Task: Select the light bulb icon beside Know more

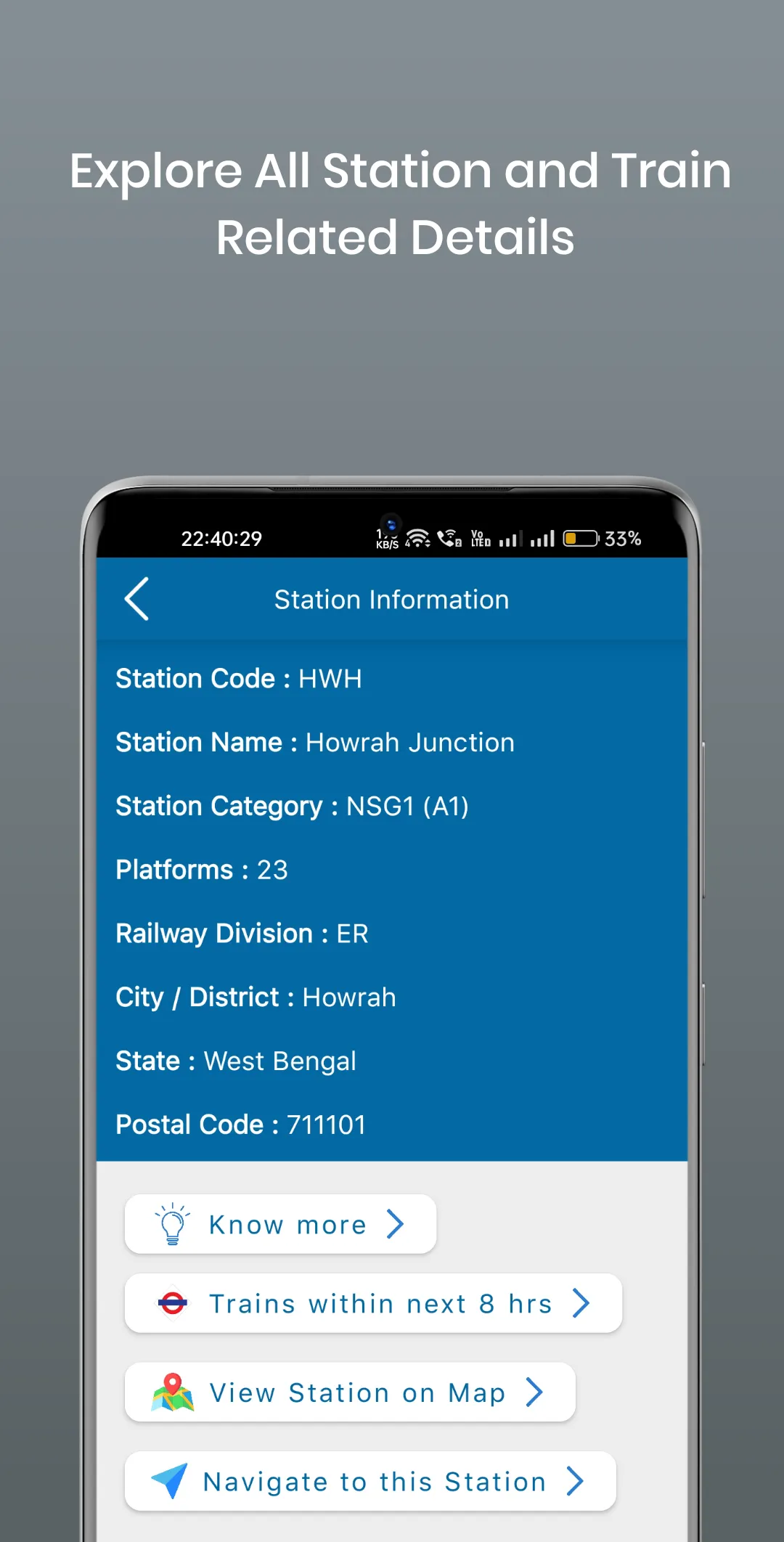Action: pyautogui.click(x=171, y=1223)
